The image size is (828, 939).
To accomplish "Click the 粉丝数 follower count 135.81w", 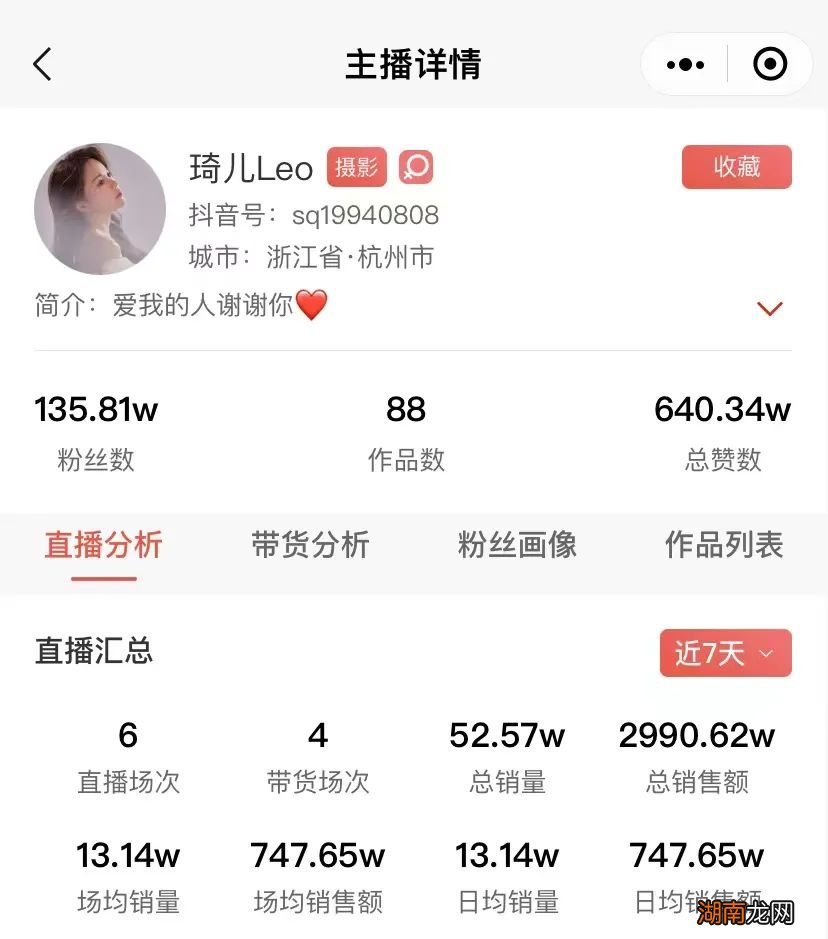I will tap(96, 410).
